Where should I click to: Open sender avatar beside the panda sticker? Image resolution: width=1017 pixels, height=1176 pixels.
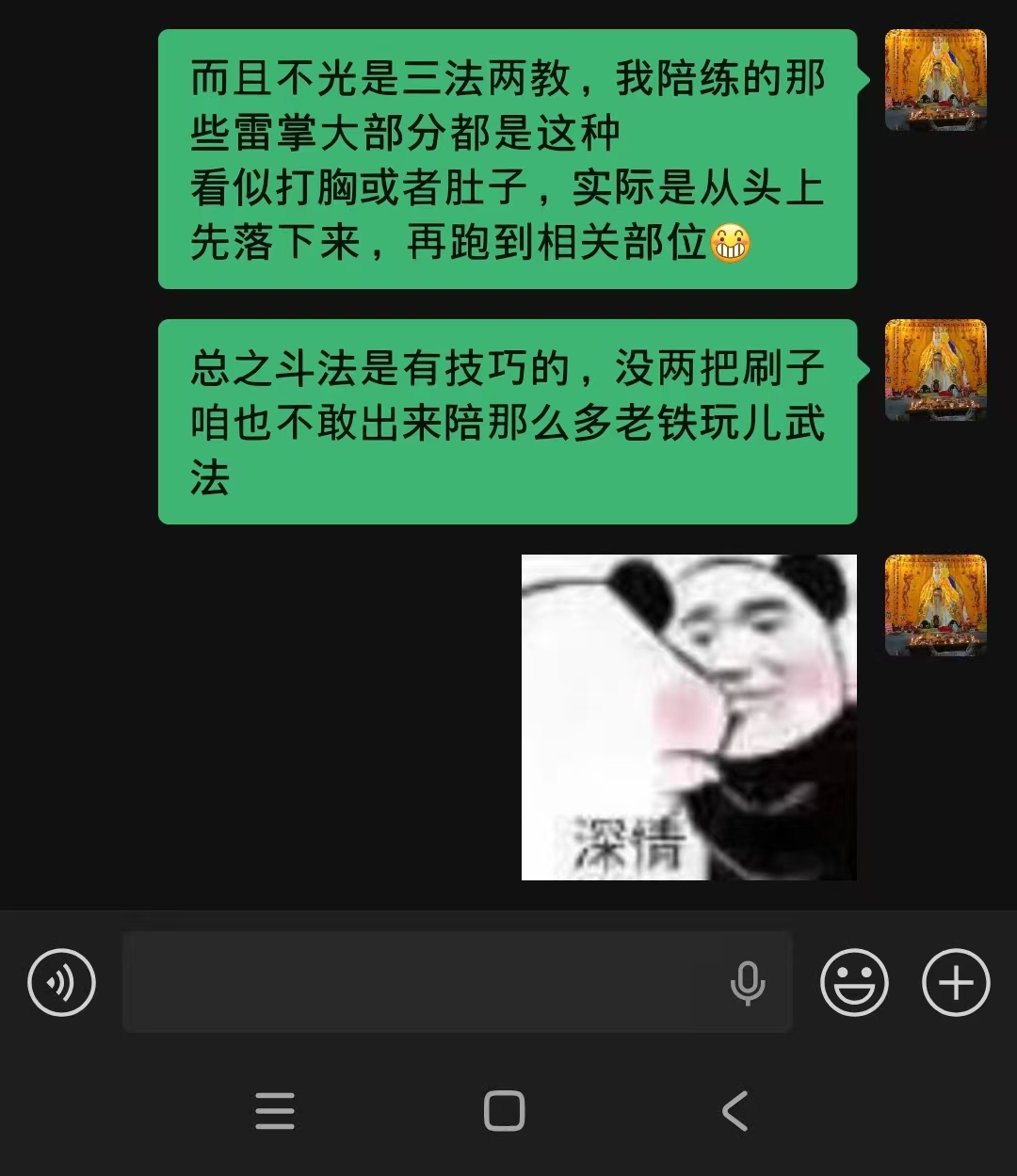point(935,605)
